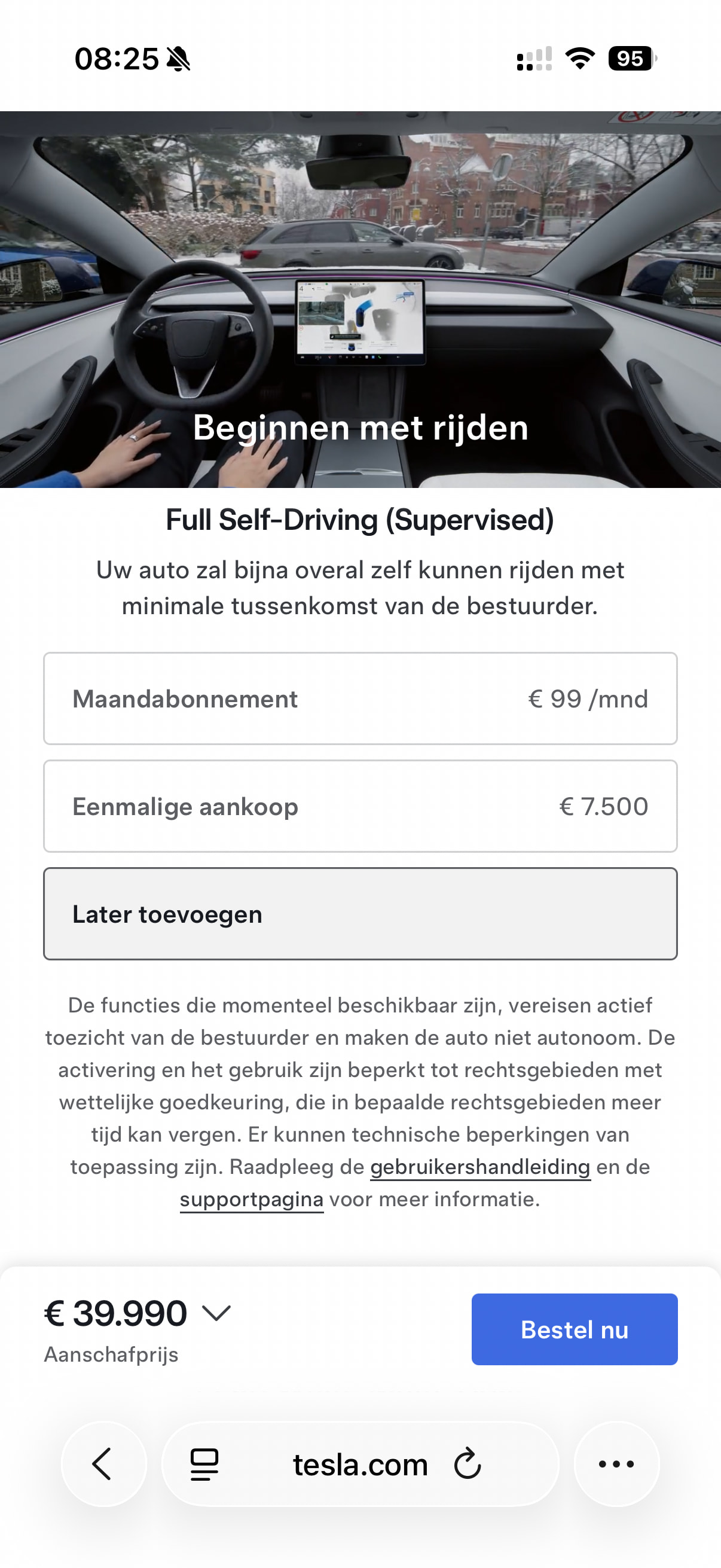
Task: Open the gebruikershandleiding link
Action: [x=480, y=1167]
